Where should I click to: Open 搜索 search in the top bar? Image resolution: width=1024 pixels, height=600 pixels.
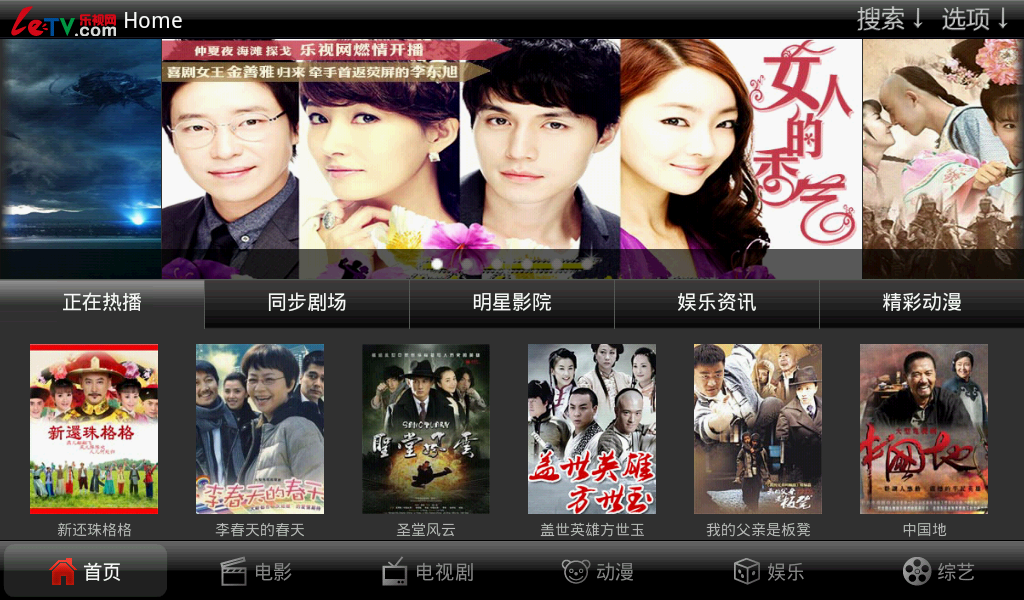[x=890, y=19]
